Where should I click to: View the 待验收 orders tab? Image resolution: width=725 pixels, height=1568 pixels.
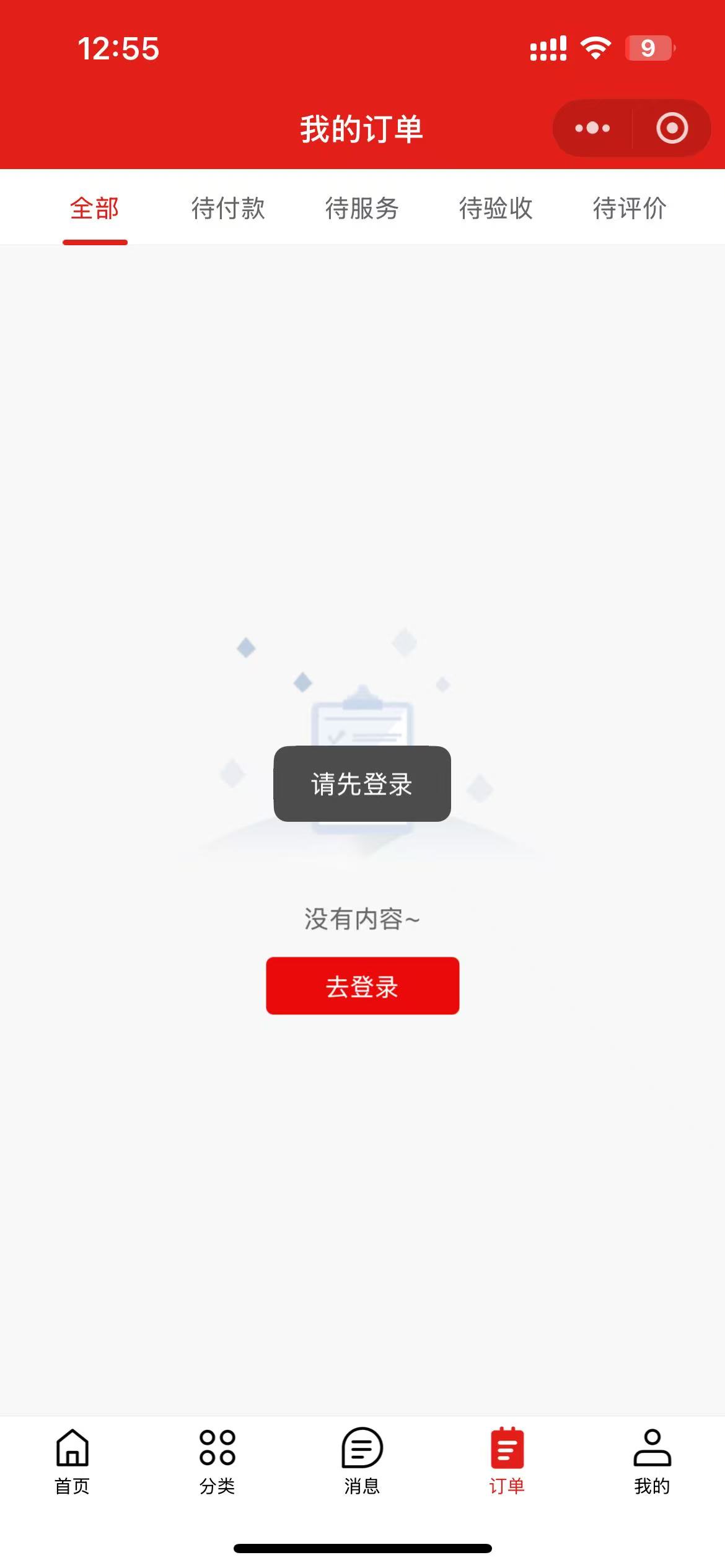pyautogui.click(x=496, y=209)
